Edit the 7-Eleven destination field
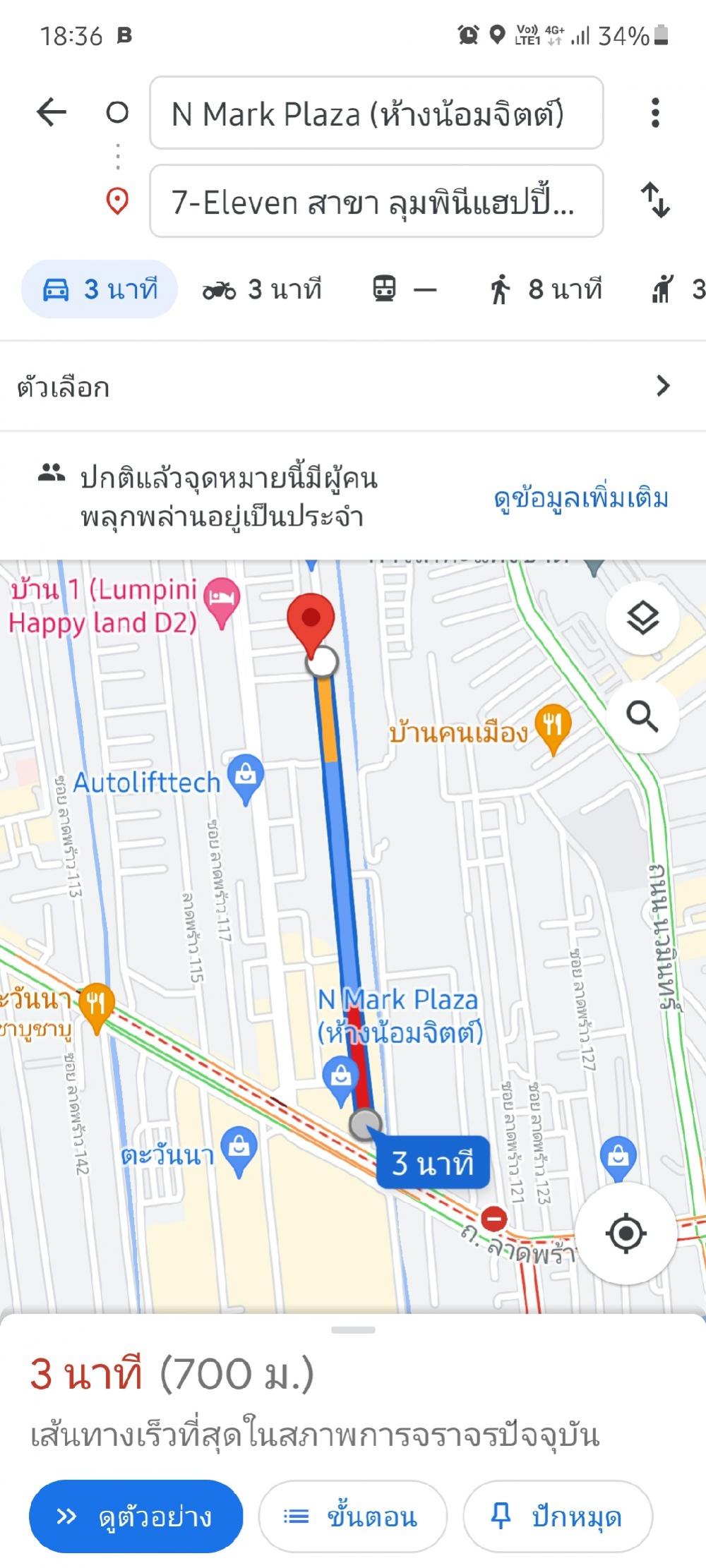 376,201
